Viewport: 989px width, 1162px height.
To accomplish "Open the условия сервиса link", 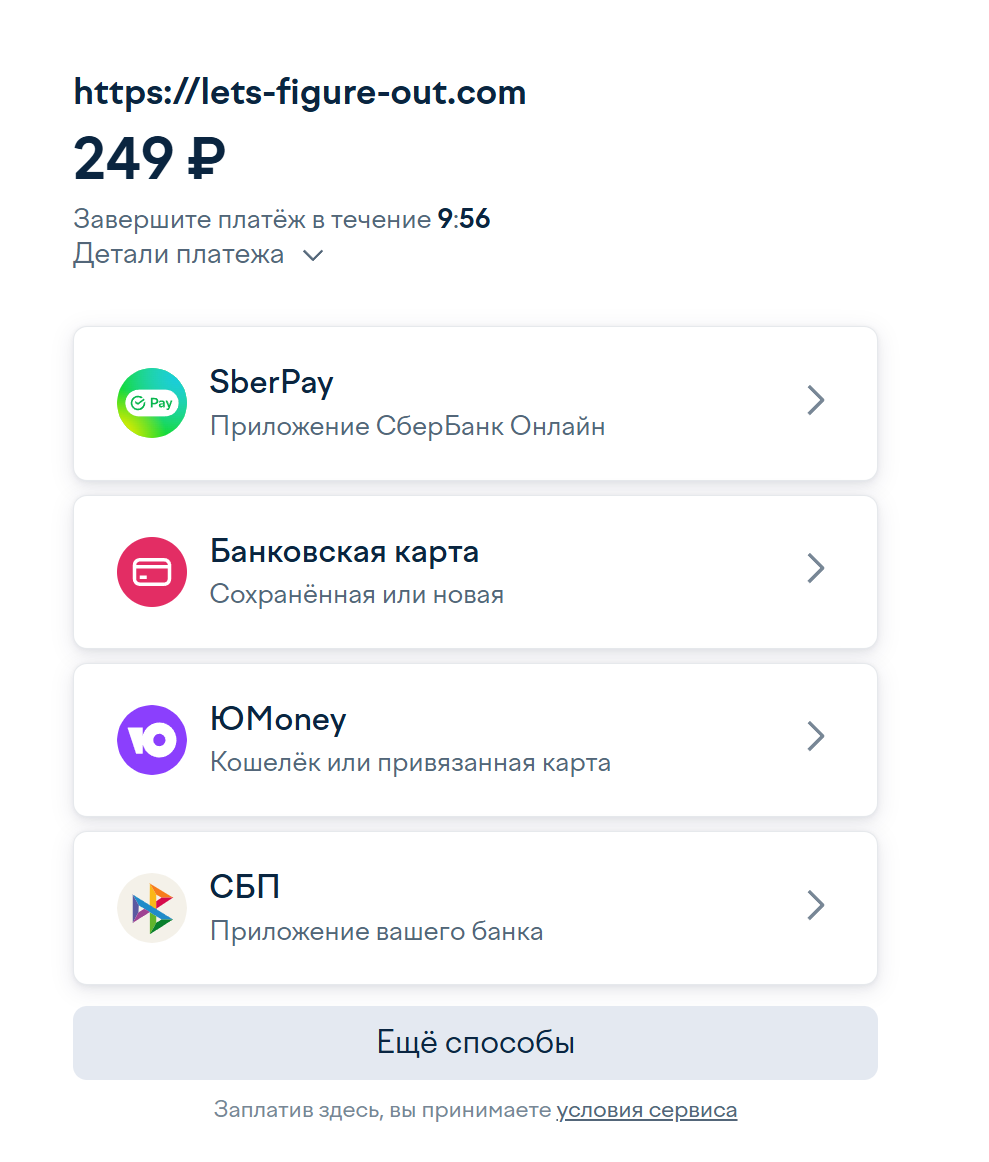I will (x=646, y=1110).
